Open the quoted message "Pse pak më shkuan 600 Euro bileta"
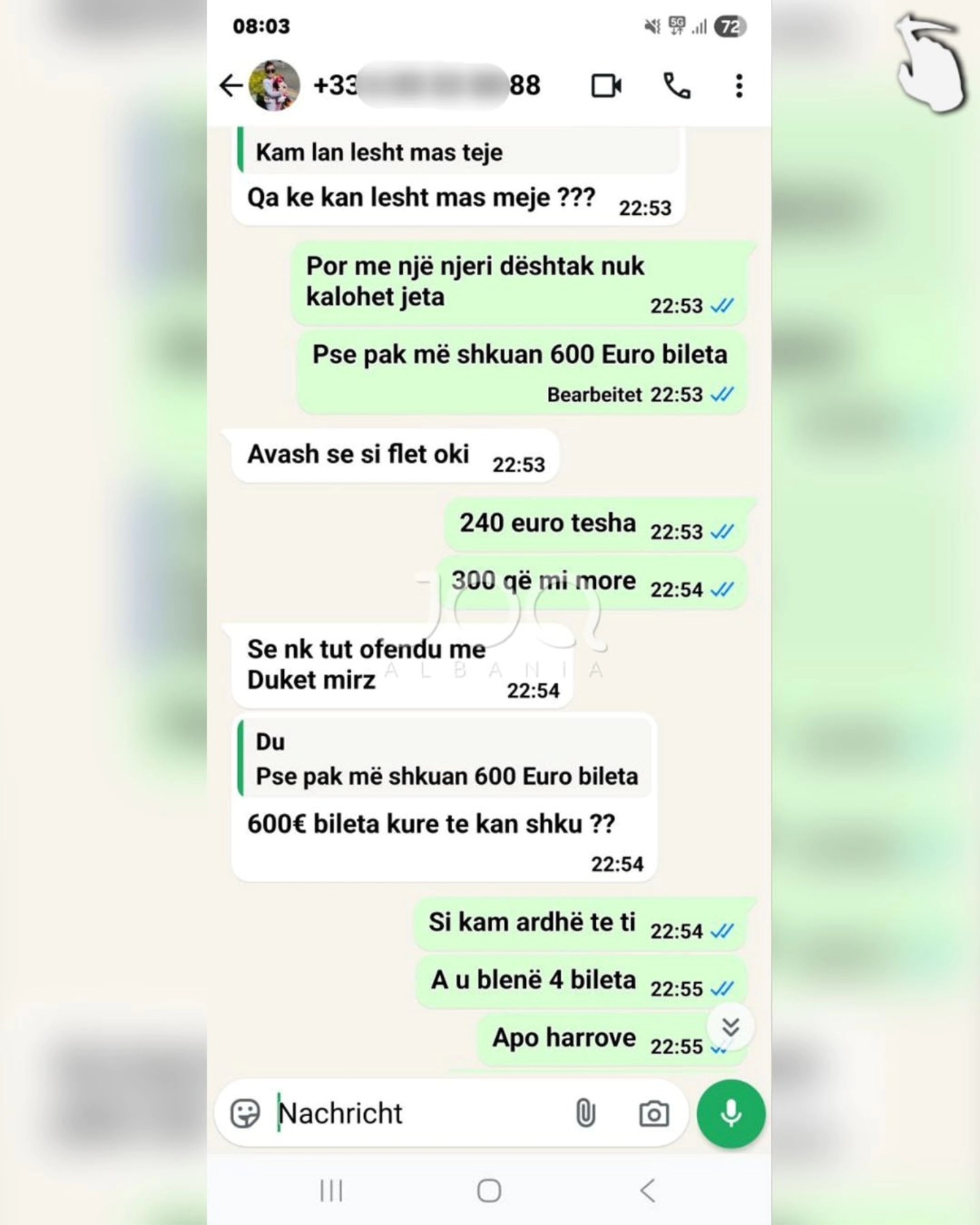This screenshot has height=1225, width=980. click(446, 759)
